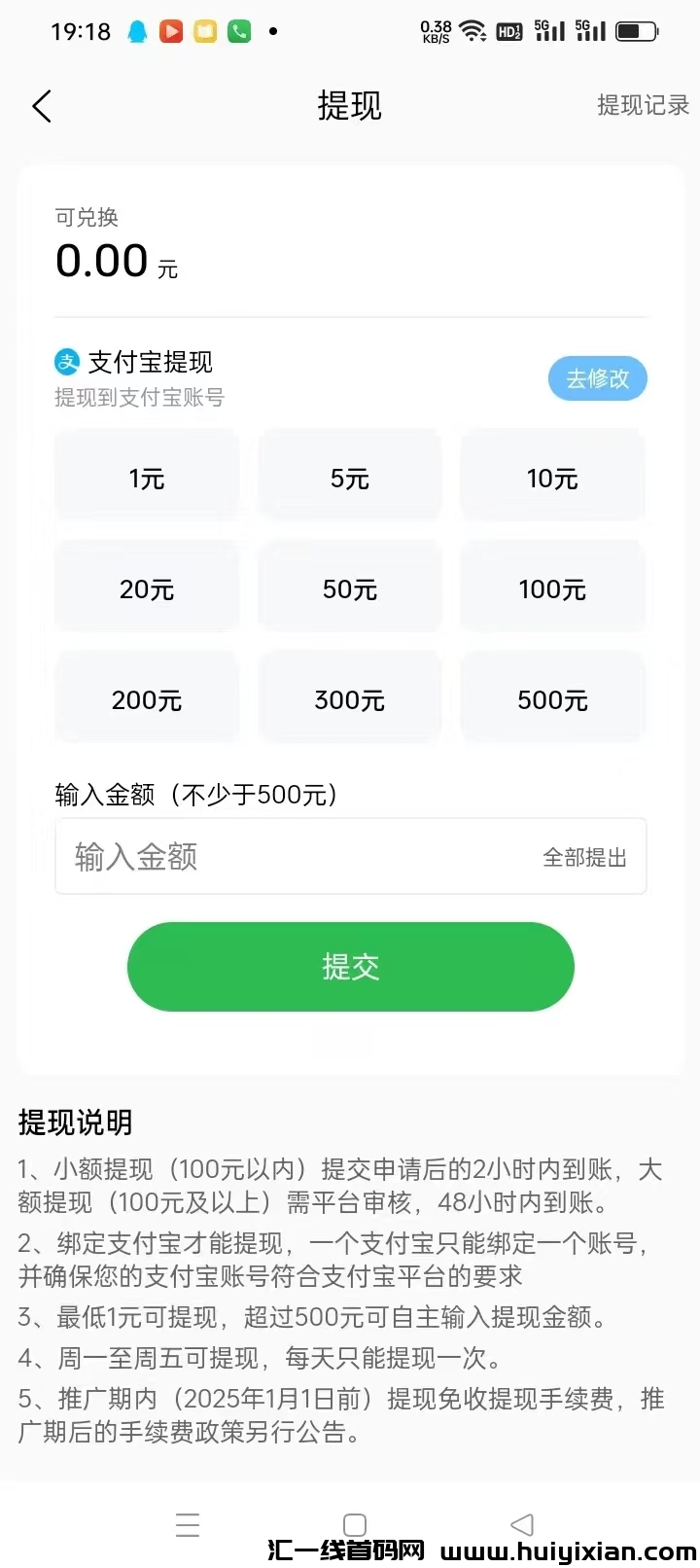Choose the 10元 amount option
This screenshot has width=700, height=1568.
coord(552,478)
